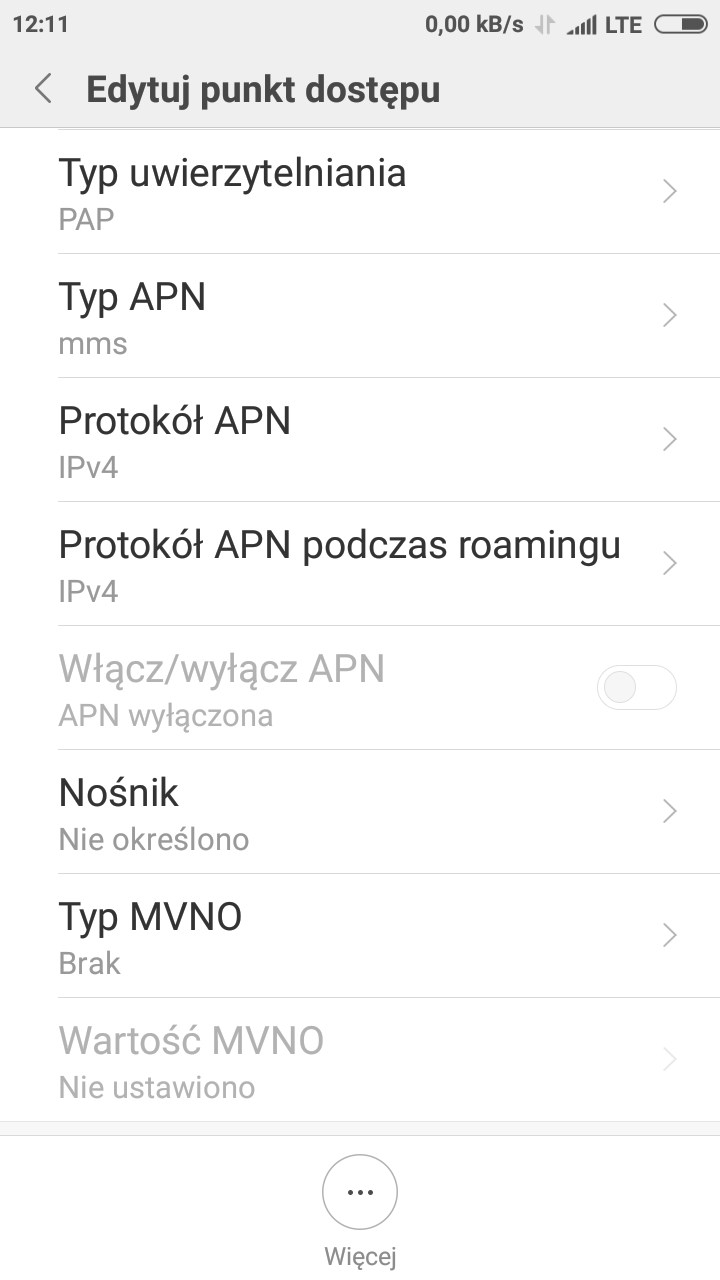Open Typ uwierzytelniania setting
Screen dimensions: 720x1280
pyautogui.click(x=360, y=191)
